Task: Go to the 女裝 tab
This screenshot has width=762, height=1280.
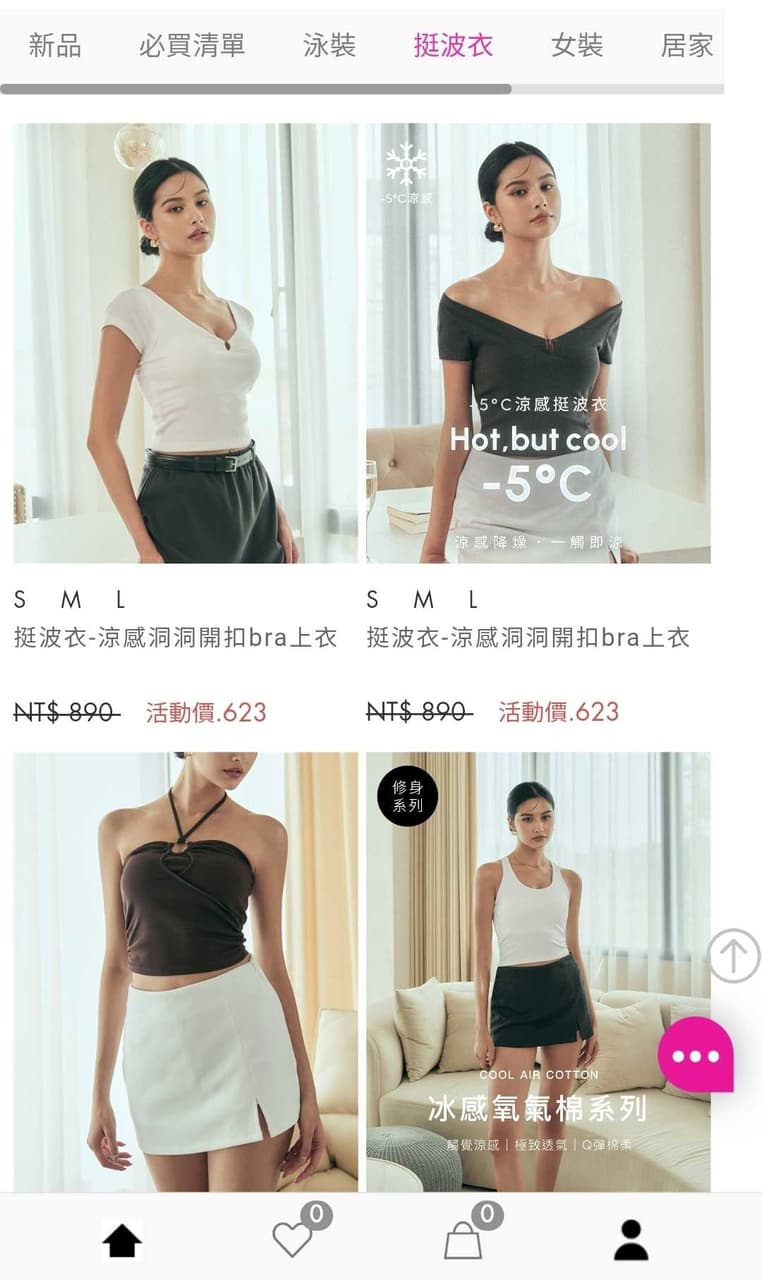Action: pos(577,45)
